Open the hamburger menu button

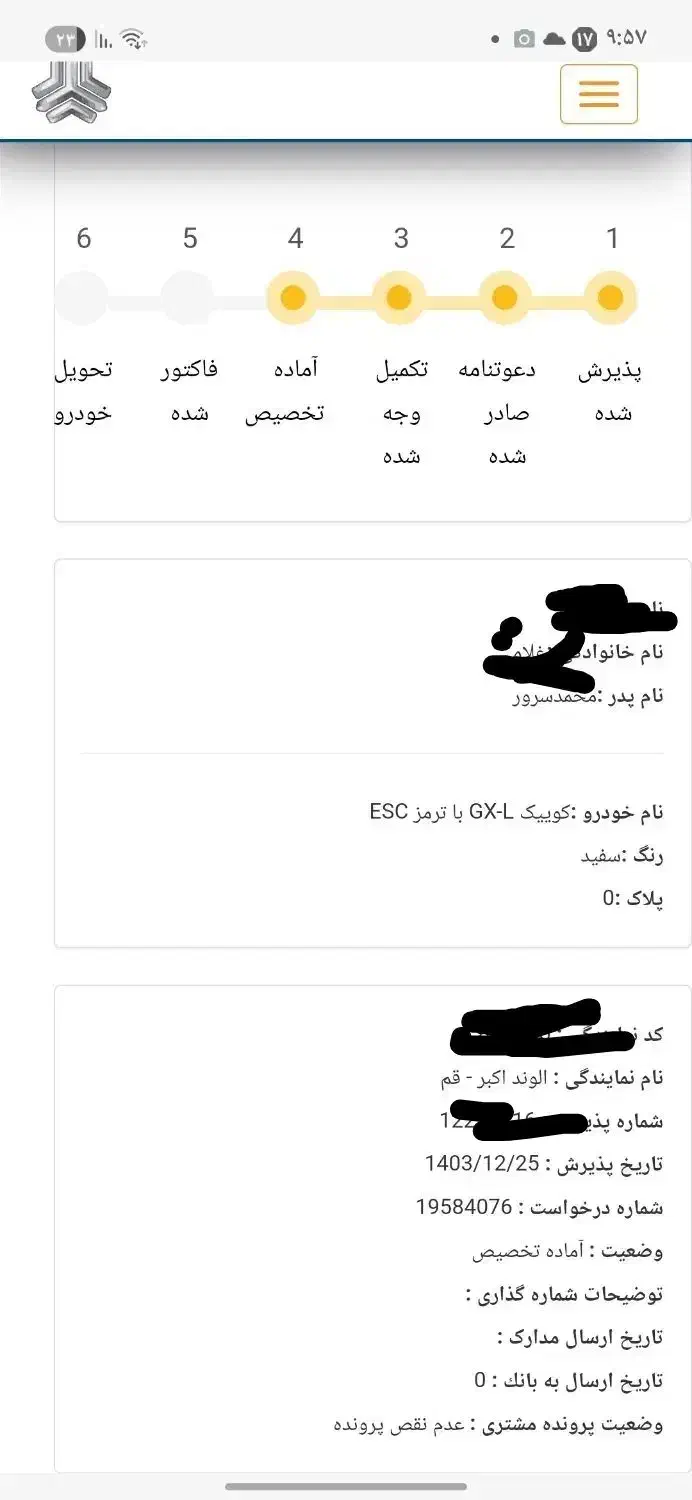click(x=599, y=94)
